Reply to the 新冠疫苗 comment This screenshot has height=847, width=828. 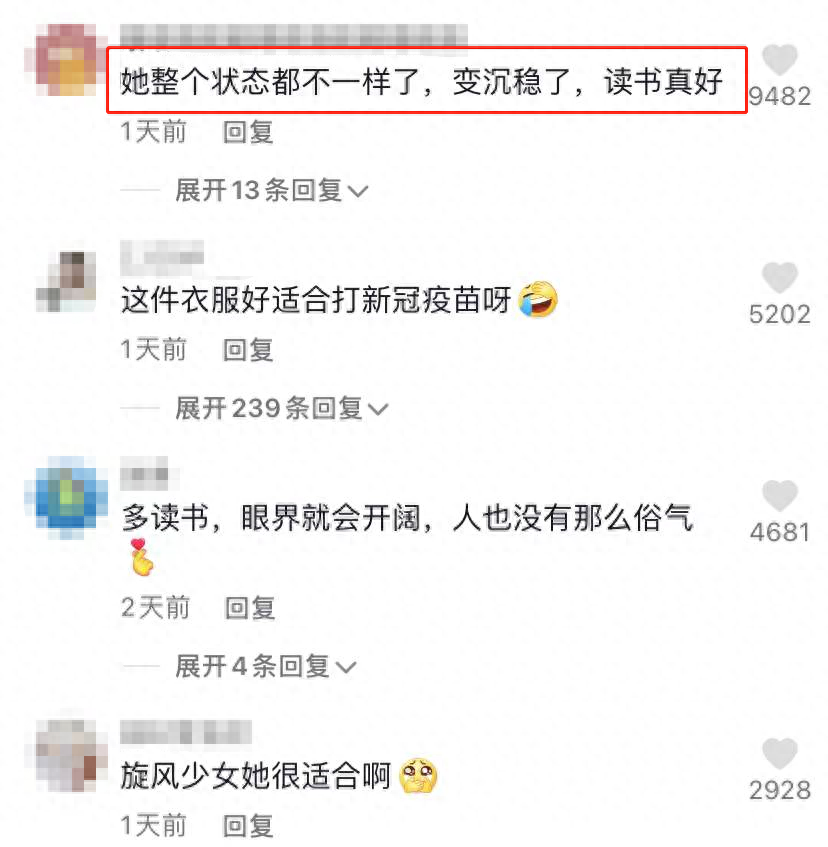coord(248,350)
